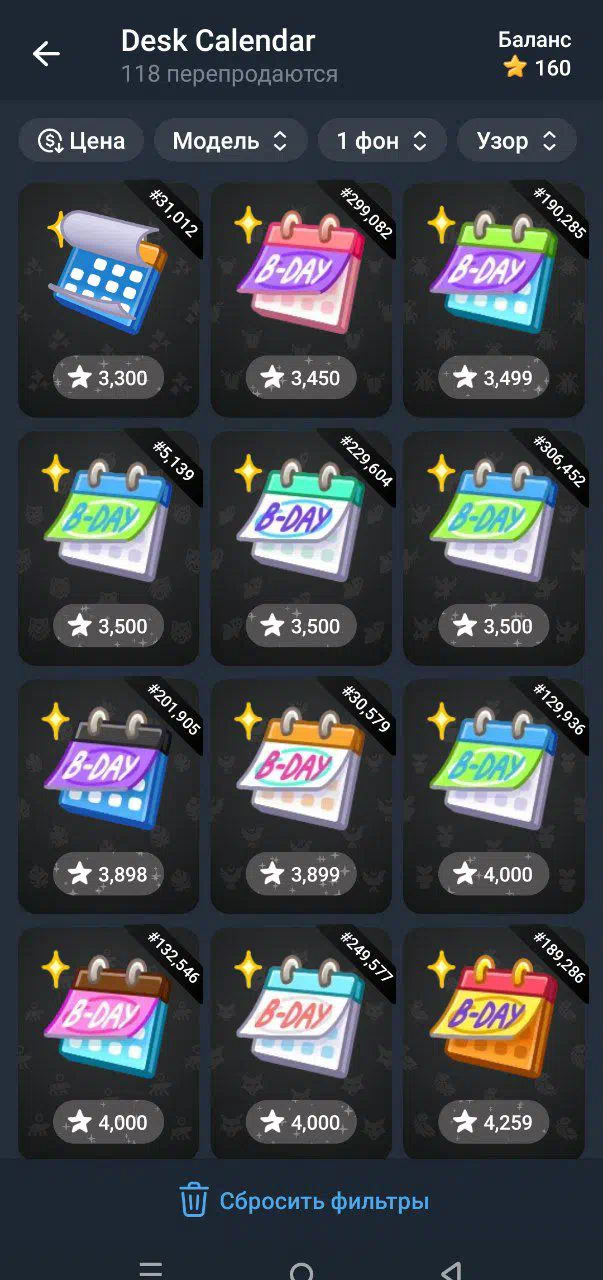Open the Цена sort chip
Image resolution: width=603 pixels, height=1280 pixels.
point(81,141)
